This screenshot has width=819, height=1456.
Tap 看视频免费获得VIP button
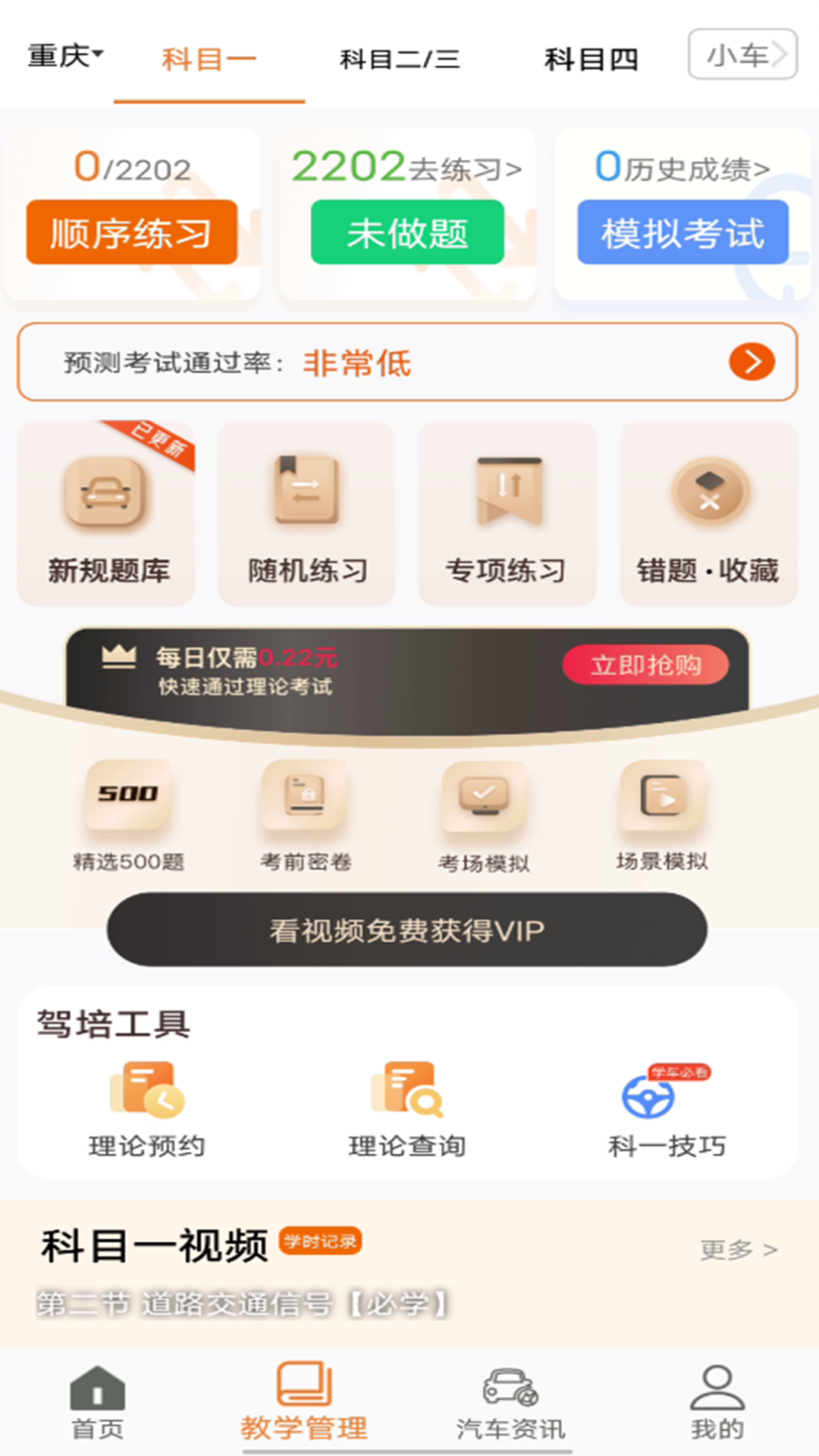[x=407, y=930]
